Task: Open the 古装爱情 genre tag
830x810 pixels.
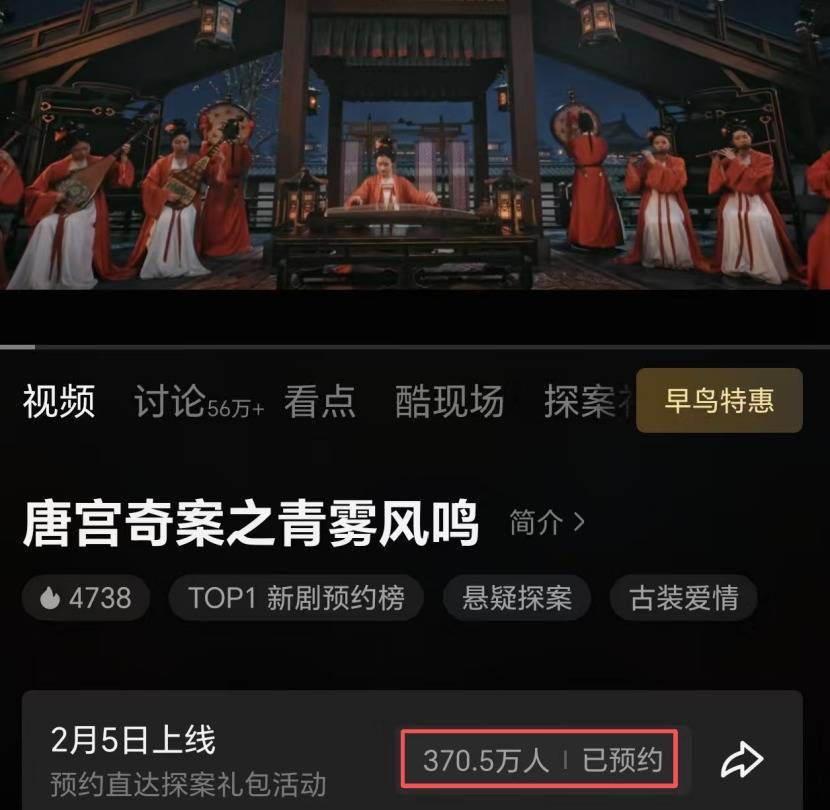Action: point(684,598)
